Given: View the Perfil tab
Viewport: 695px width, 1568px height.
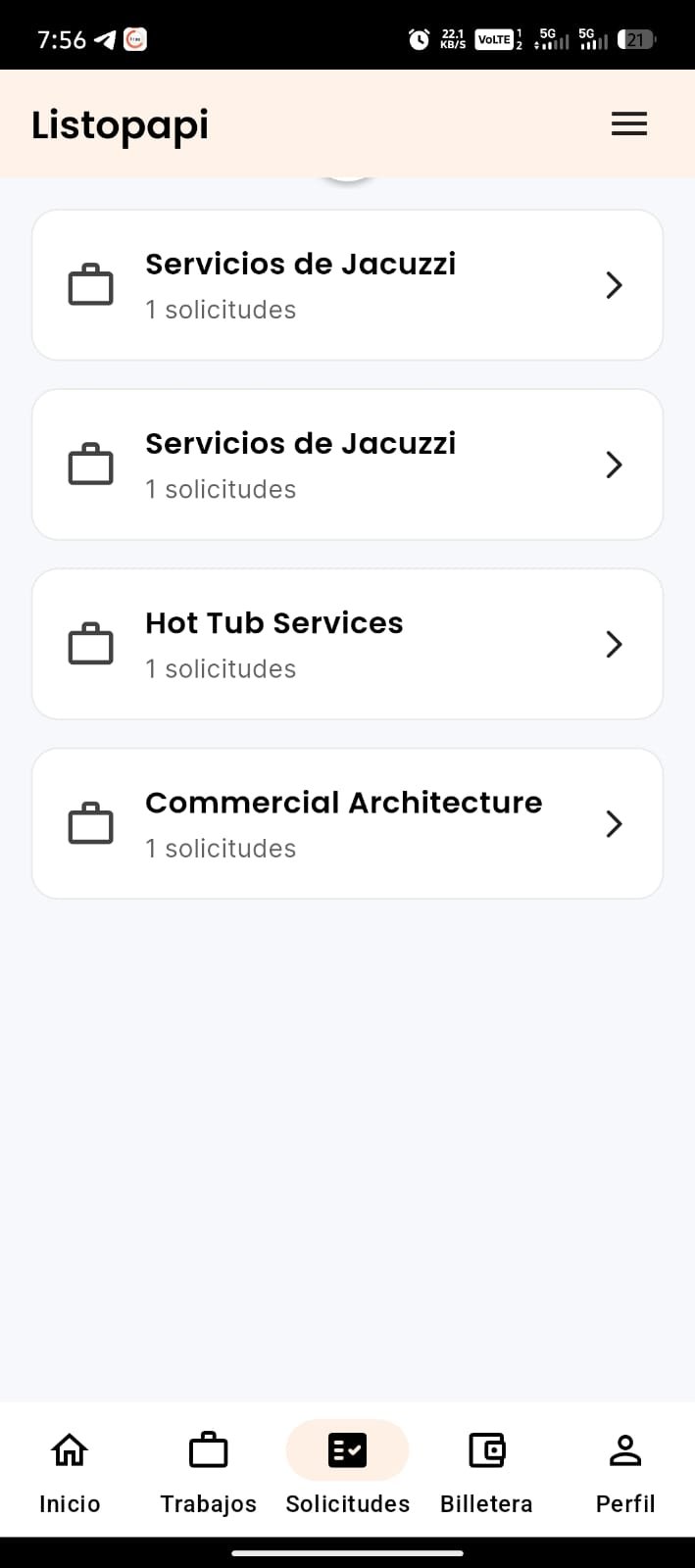Looking at the screenshot, I should (624, 1468).
